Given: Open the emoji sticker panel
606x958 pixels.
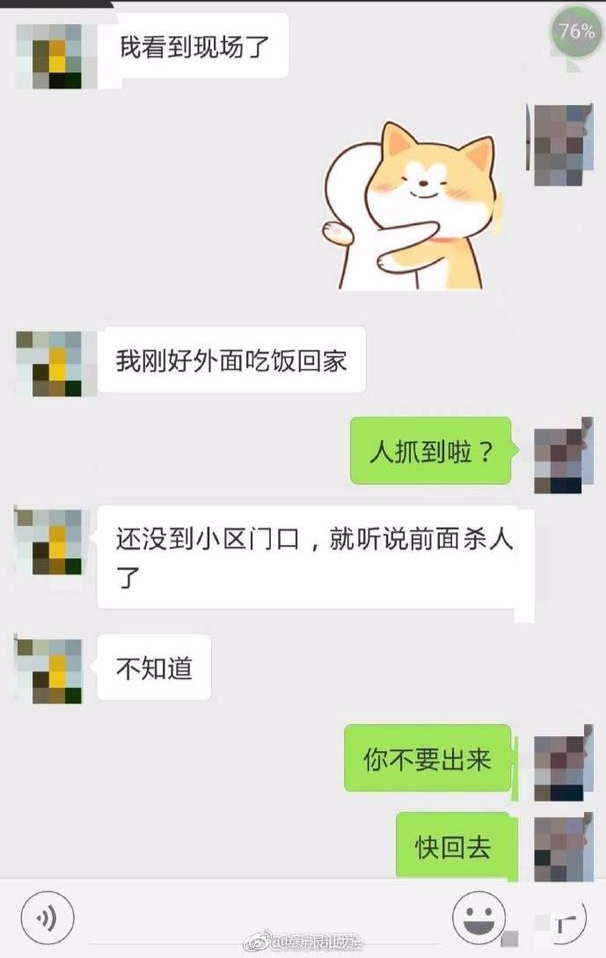Looking at the screenshot, I should click(x=476, y=916).
